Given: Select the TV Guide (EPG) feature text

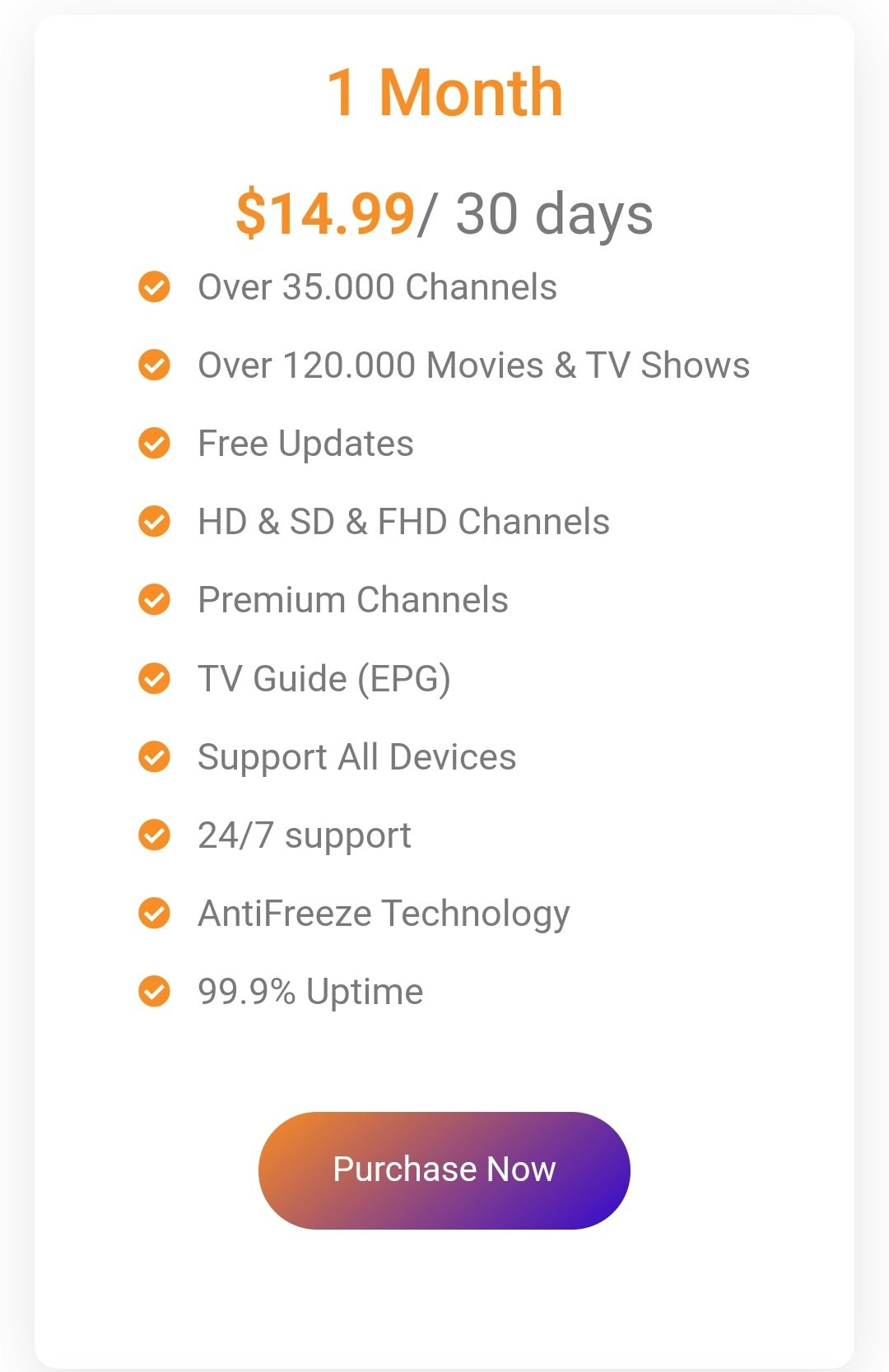Looking at the screenshot, I should 323,677.
